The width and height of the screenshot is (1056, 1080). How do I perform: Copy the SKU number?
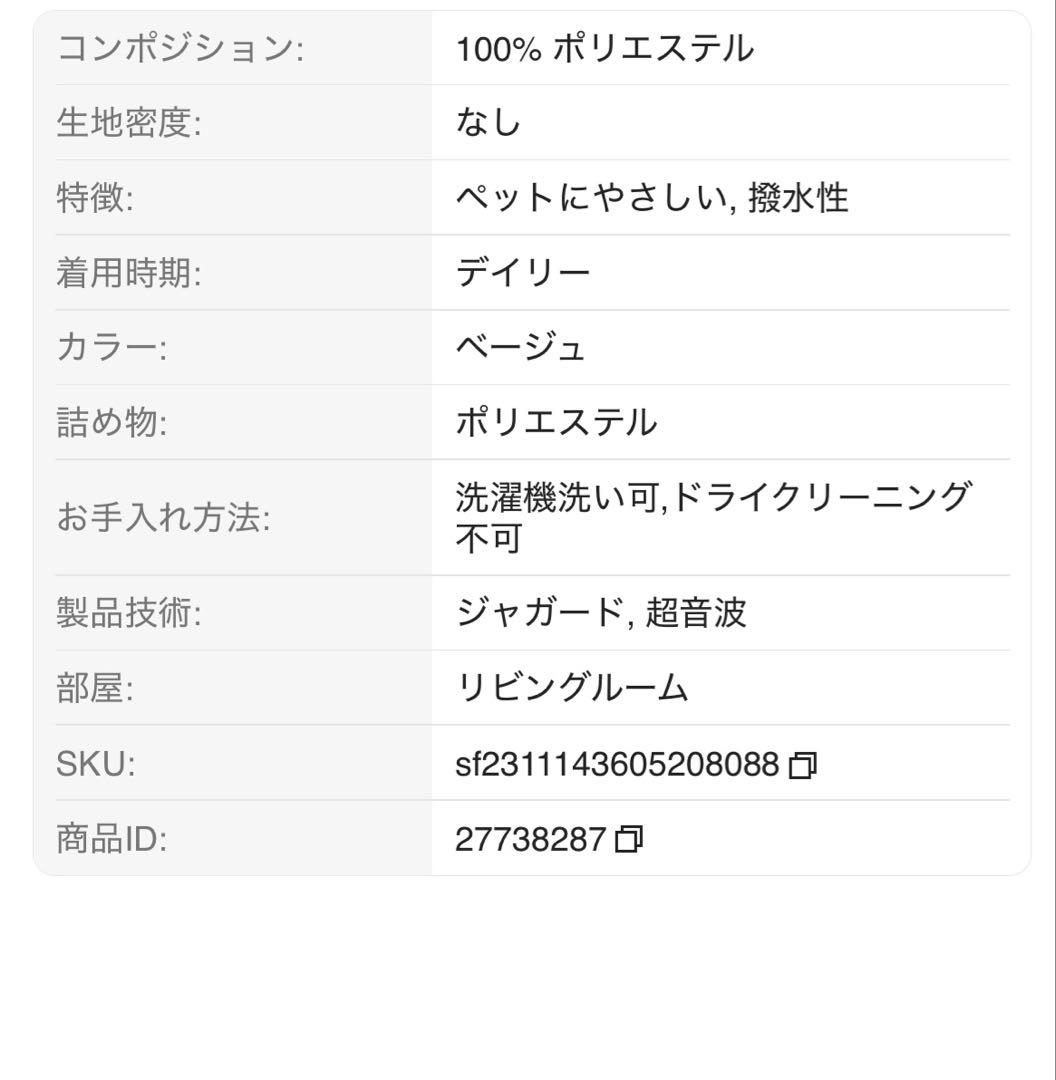(x=803, y=765)
